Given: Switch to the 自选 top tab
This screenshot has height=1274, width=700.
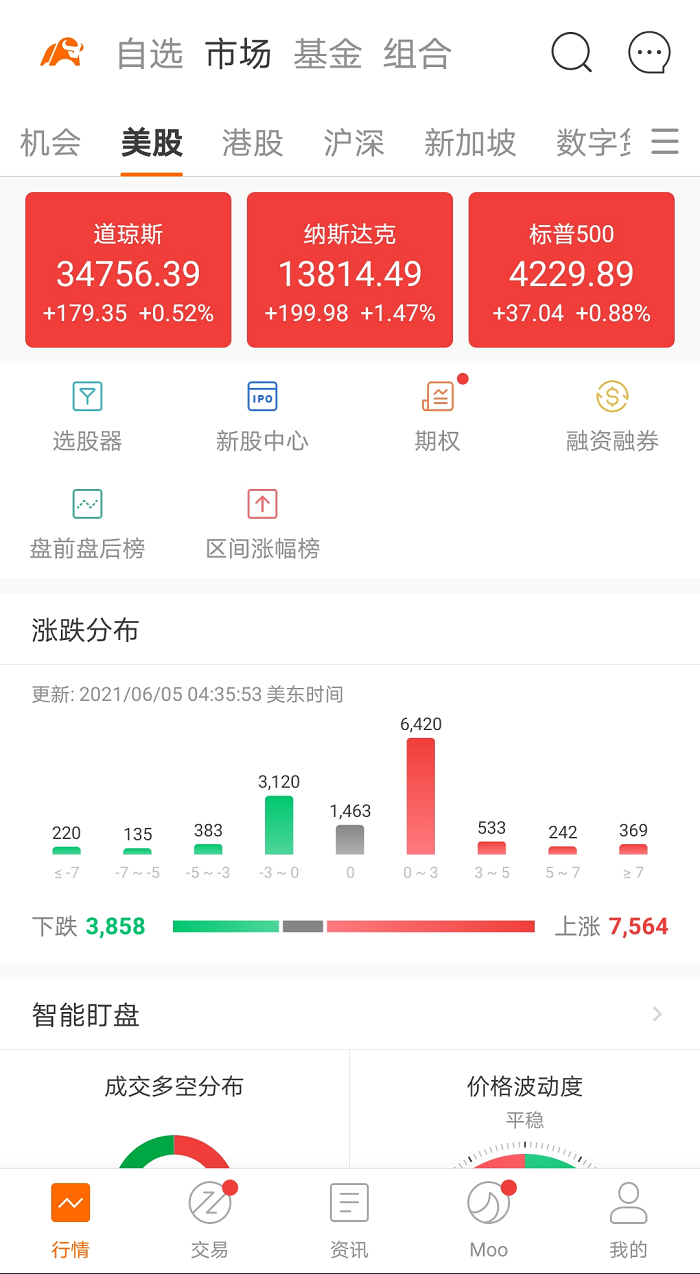Looking at the screenshot, I should [x=150, y=54].
